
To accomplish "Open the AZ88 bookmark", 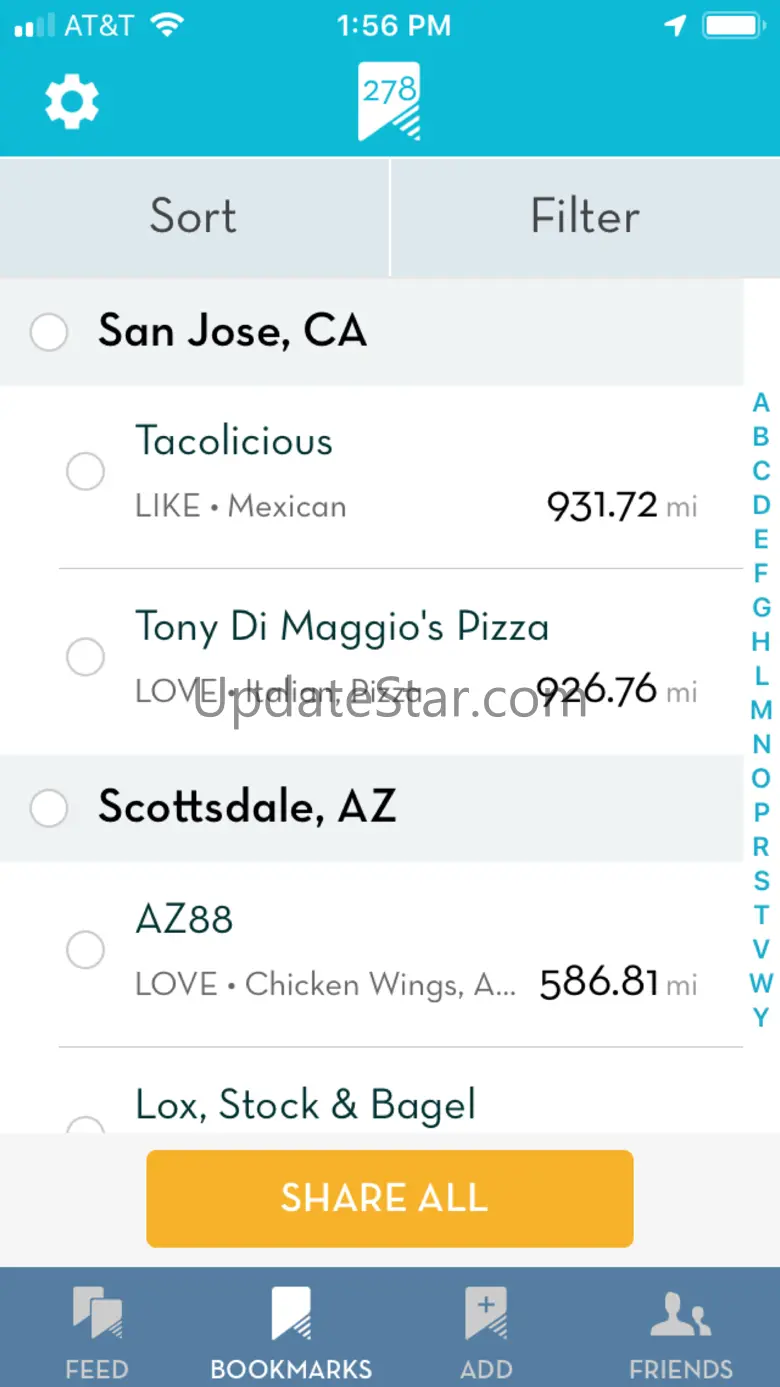I will tap(184, 920).
